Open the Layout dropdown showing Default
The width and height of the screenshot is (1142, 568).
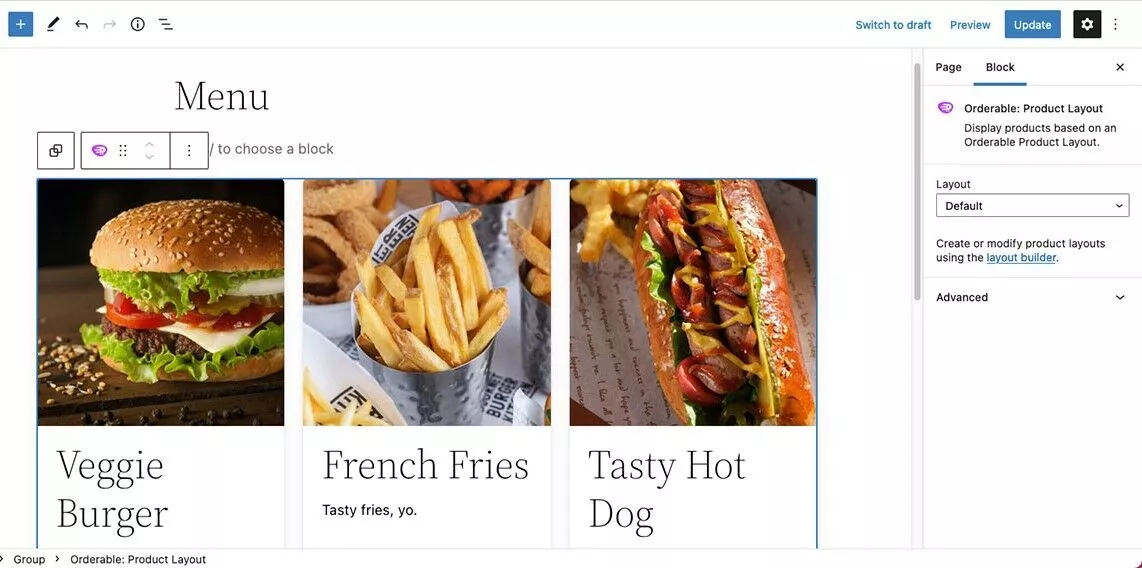pyautogui.click(x=1032, y=206)
